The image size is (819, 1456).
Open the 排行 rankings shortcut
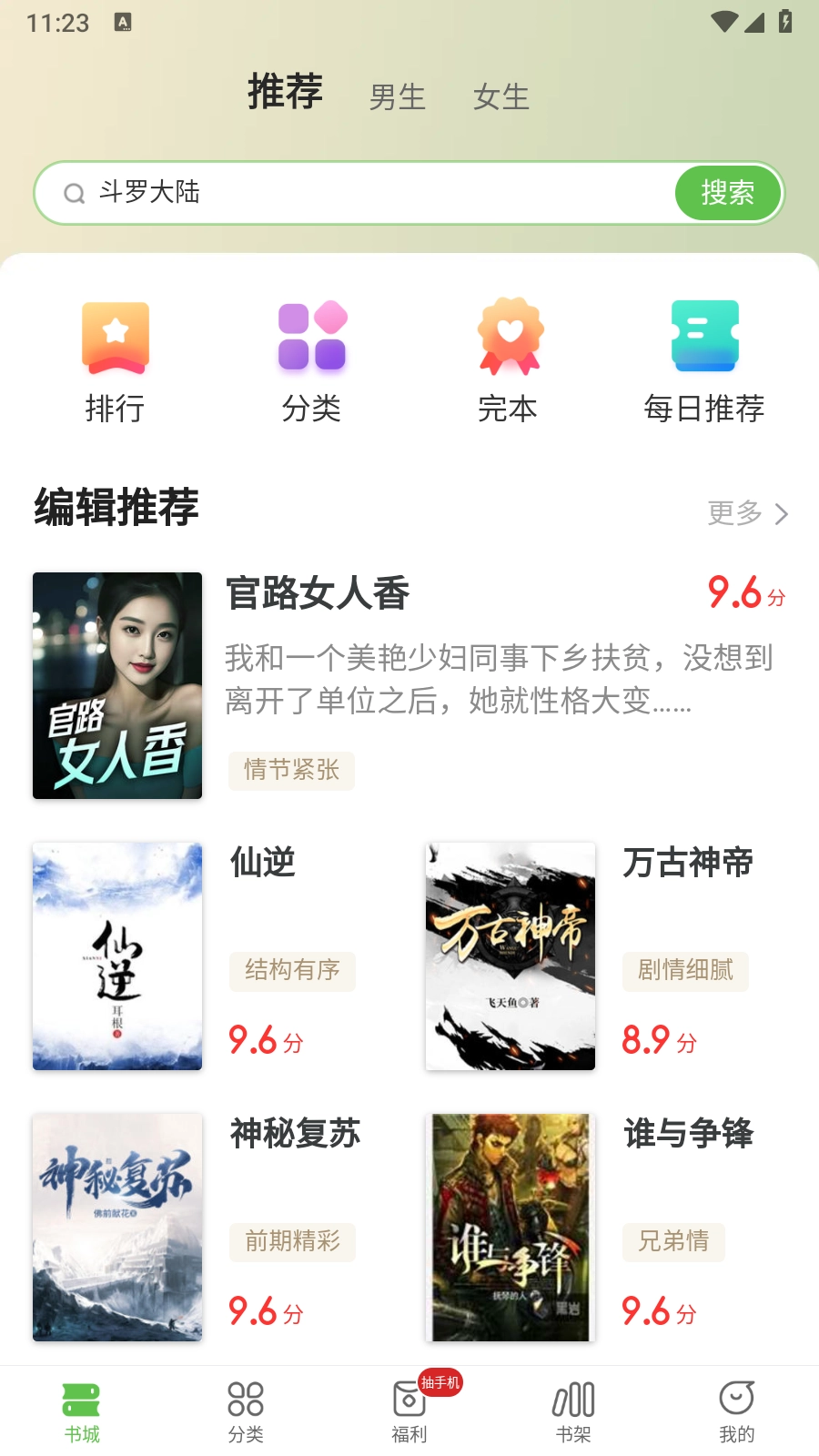[116, 361]
